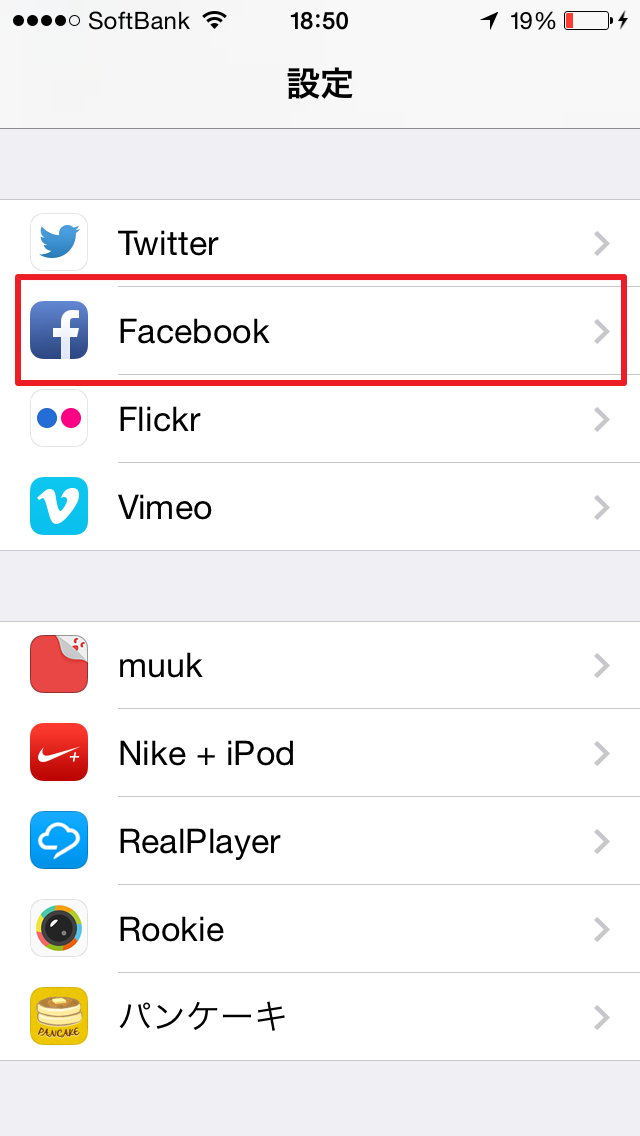Open the パンケーキ settings row
Viewport: 640px width, 1136px height.
[x=320, y=1017]
